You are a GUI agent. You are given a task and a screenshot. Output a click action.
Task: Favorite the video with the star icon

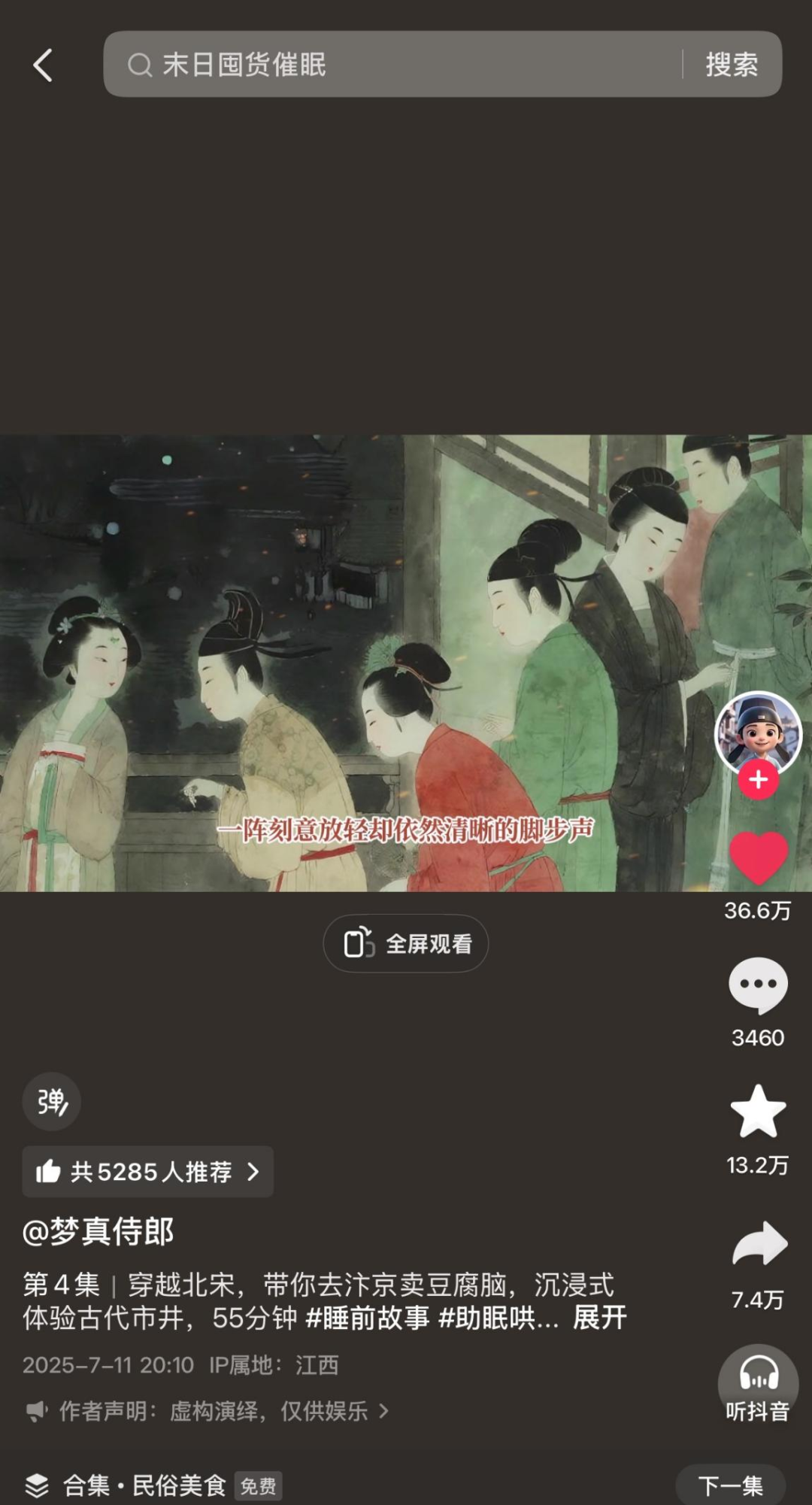(x=758, y=1112)
